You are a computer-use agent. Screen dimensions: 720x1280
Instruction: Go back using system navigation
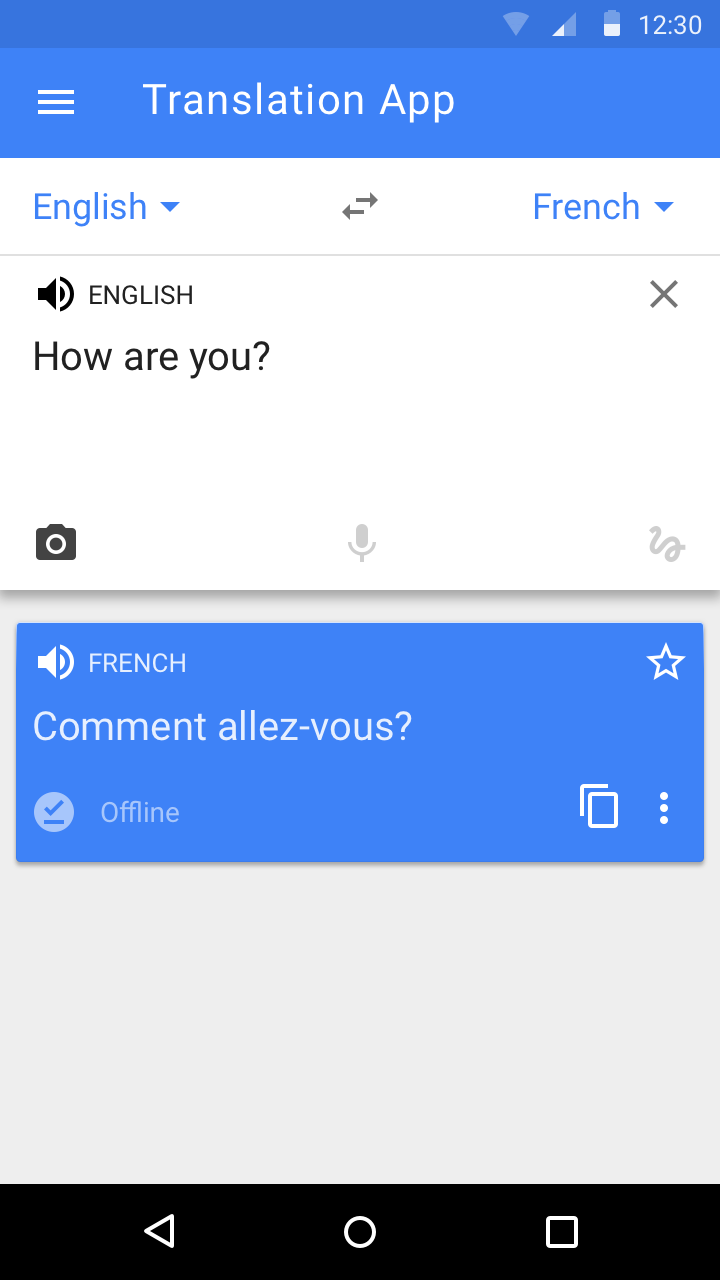[160, 1231]
